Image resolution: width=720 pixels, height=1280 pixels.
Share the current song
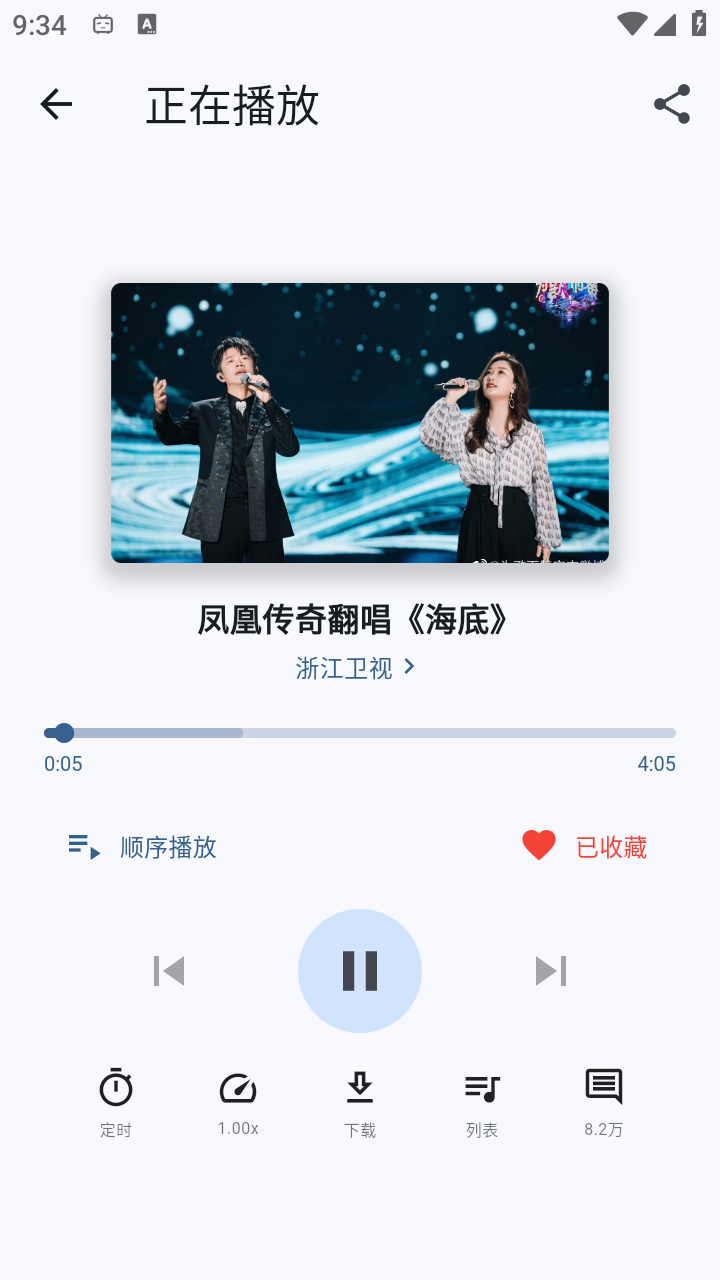tap(671, 103)
